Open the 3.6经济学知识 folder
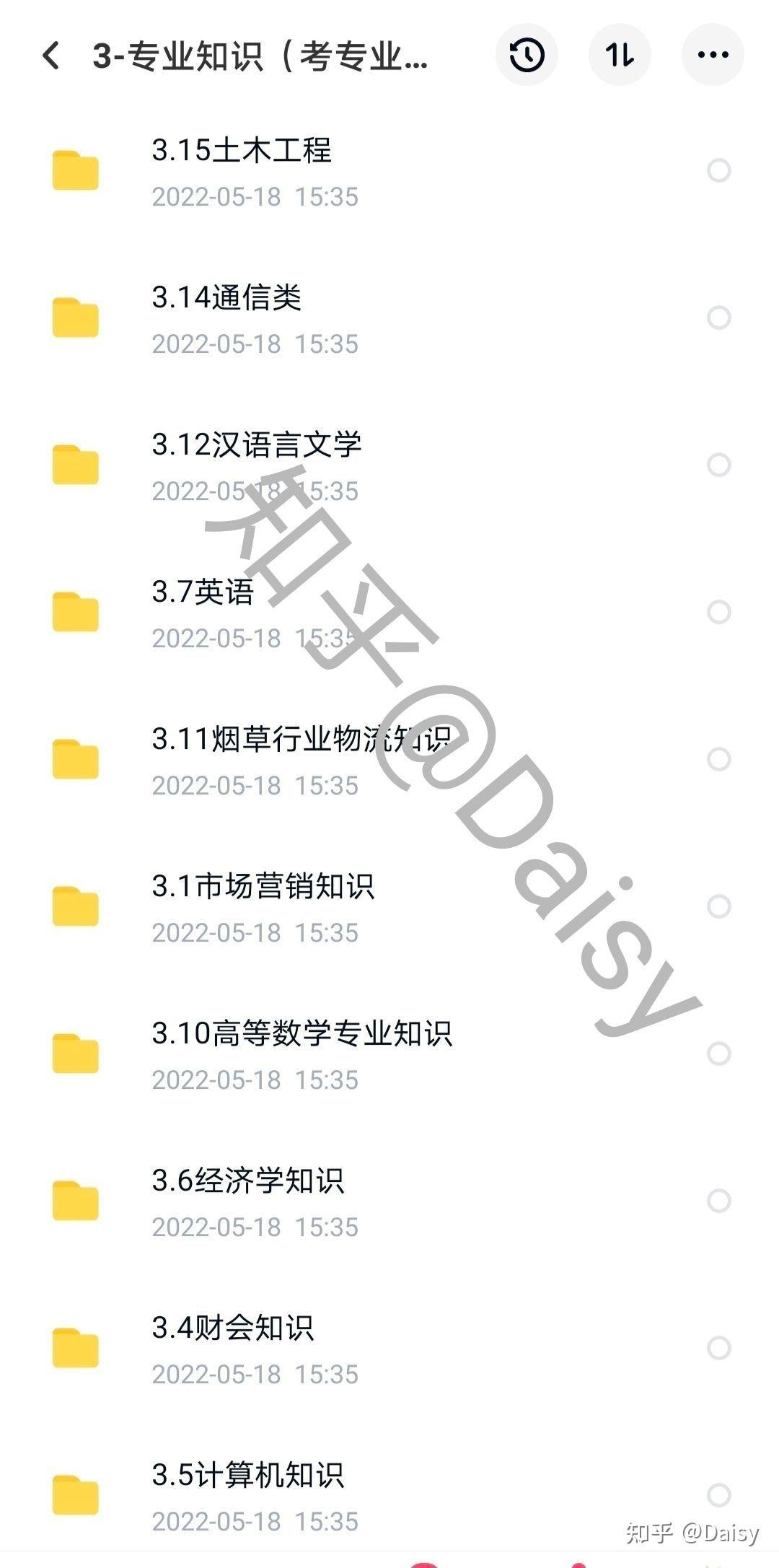779x1568 pixels. coord(247,1181)
